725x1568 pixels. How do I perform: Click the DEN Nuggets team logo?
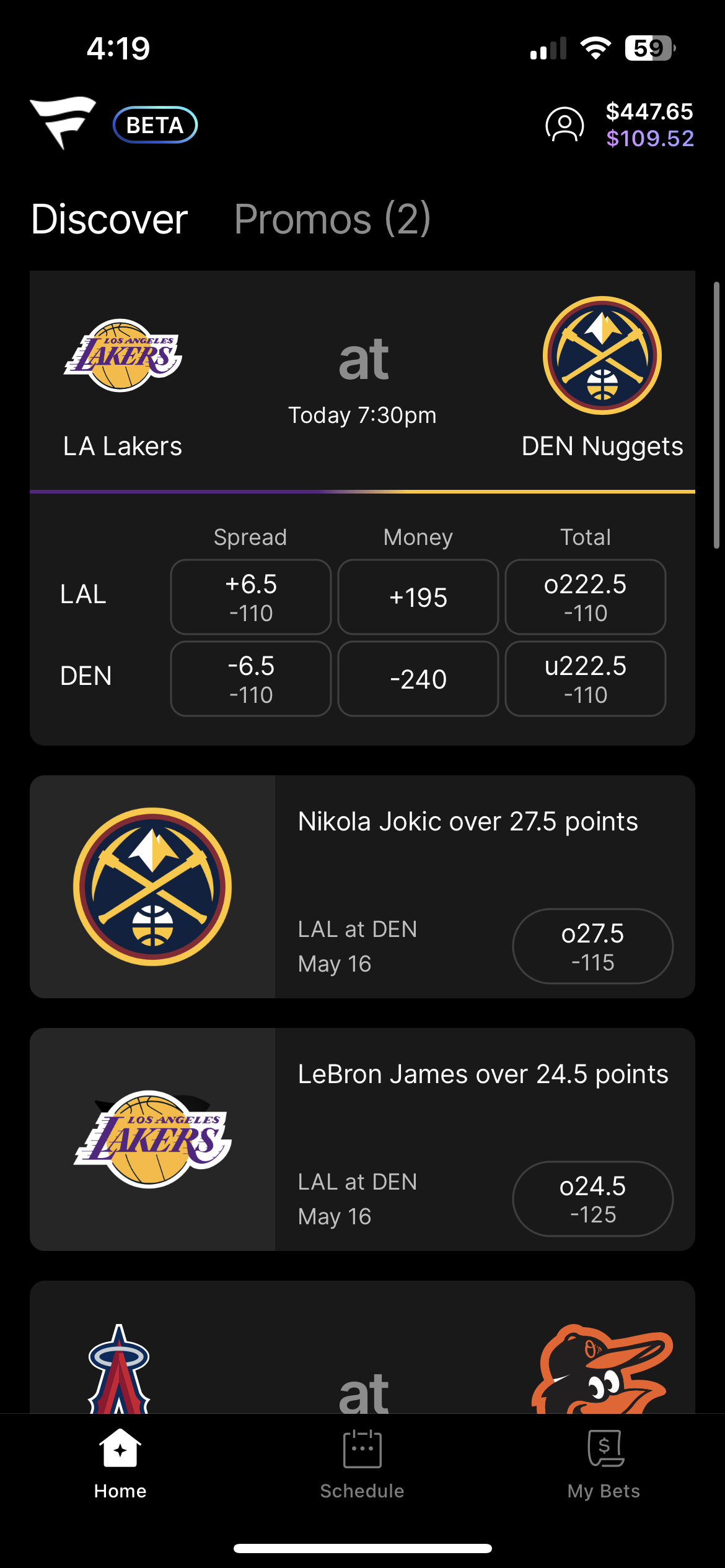tap(601, 355)
